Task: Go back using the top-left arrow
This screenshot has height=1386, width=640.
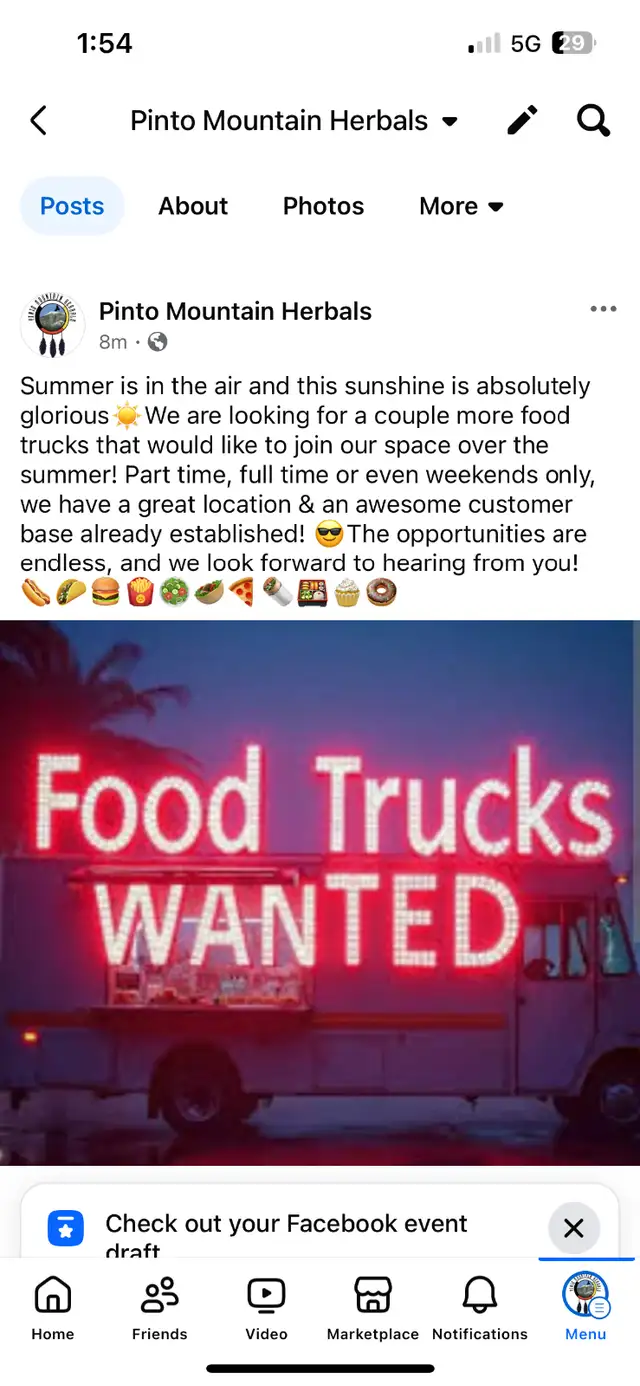Action: tap(38, 121)
